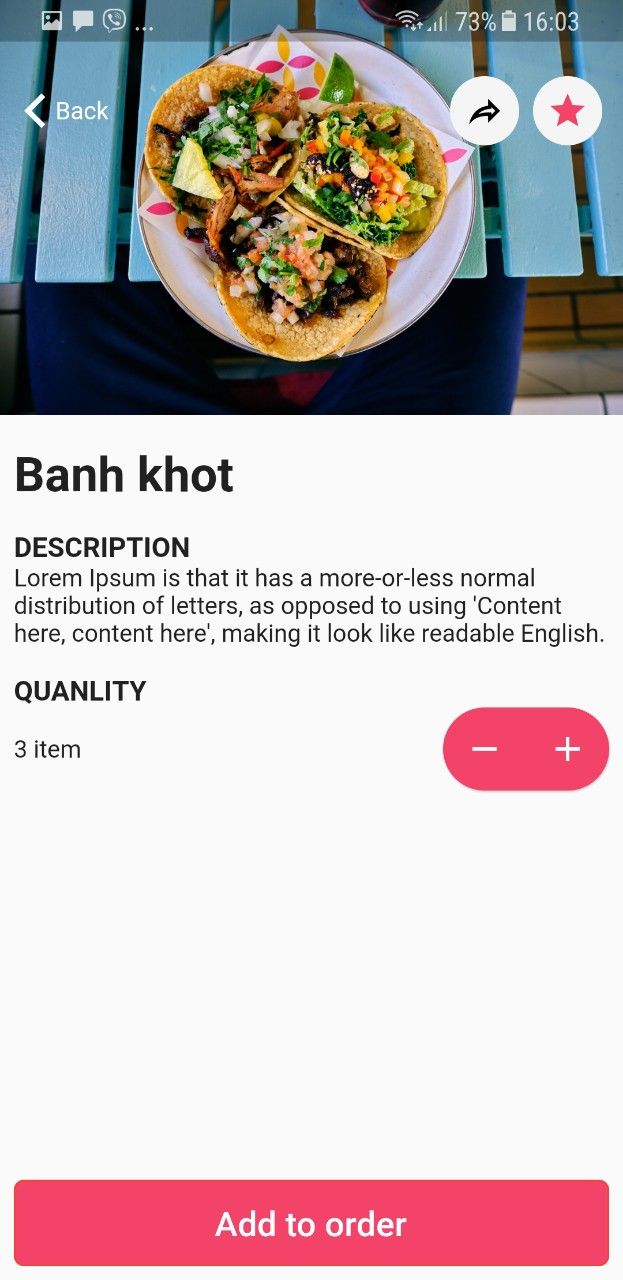Image resolution: width=623 pixels, height=1280 pixels.
Task: Go back to the previous screen
Action: pyautogui.click(x=66, y=111)
